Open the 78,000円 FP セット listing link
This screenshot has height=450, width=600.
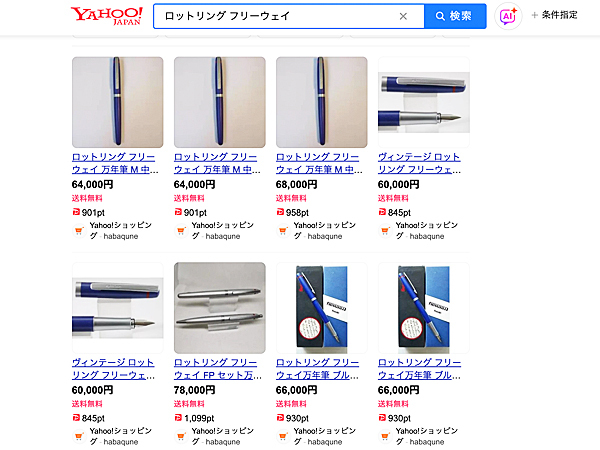coord(219,369)
